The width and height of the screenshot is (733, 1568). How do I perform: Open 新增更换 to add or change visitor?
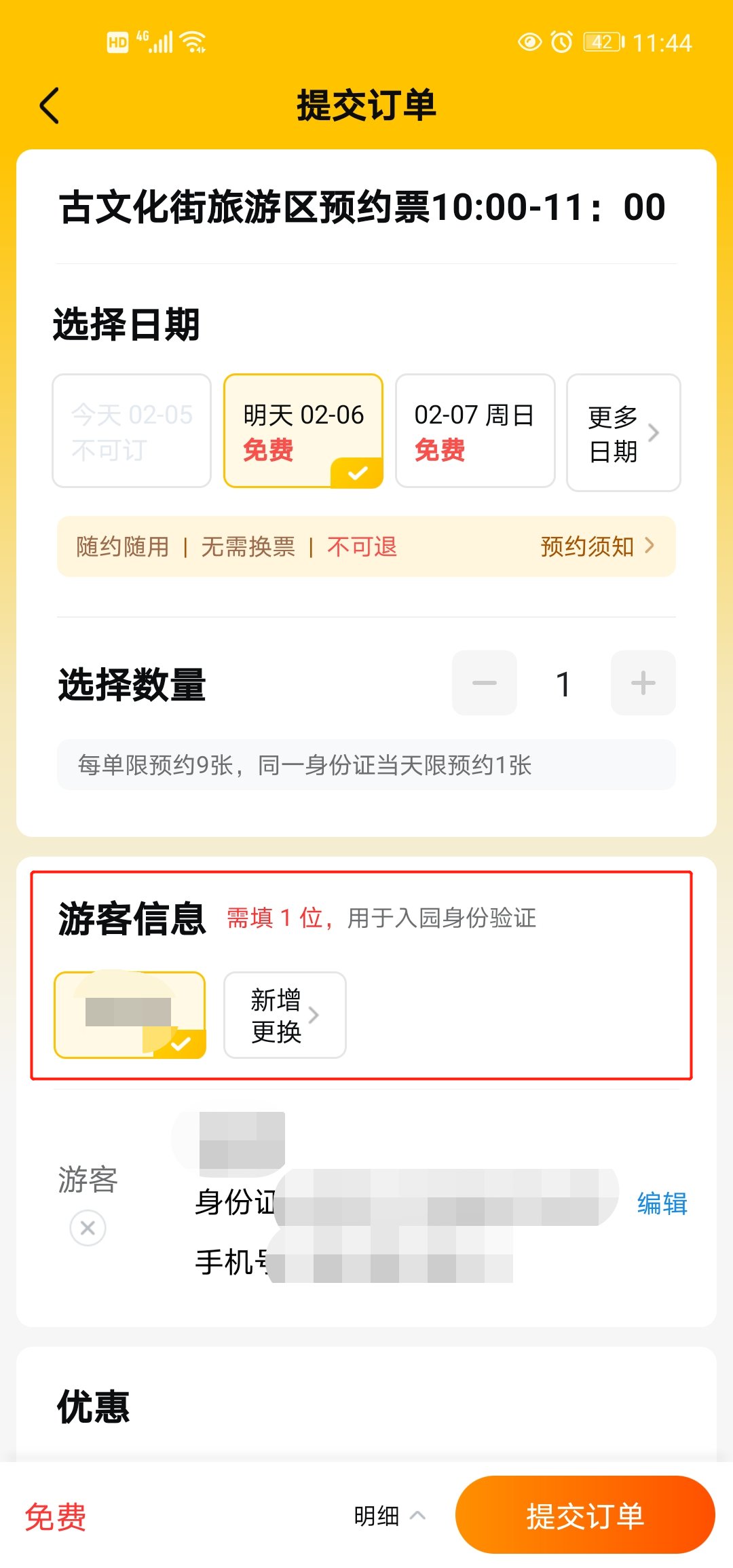(284, 1015)
